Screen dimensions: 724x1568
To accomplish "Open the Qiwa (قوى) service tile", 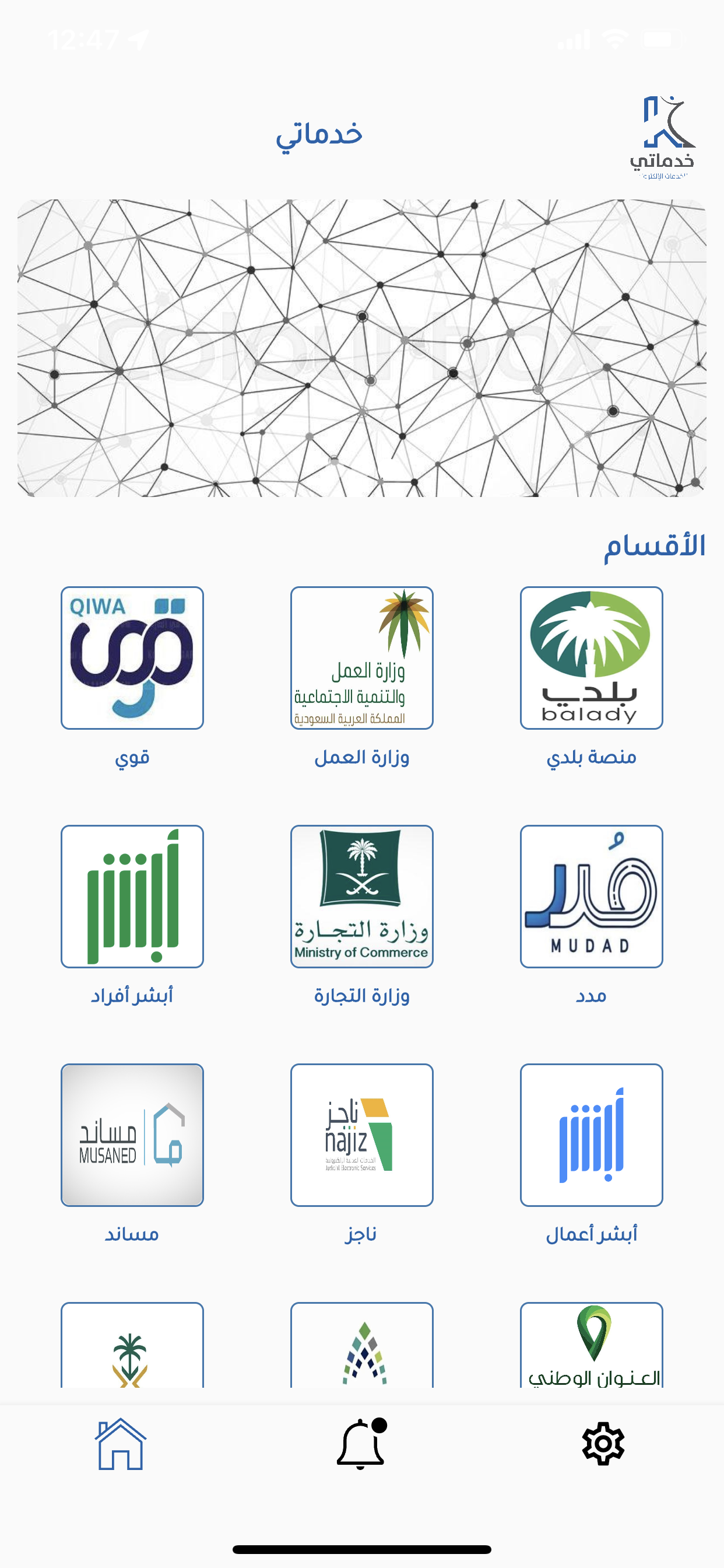I will [132, 657].
